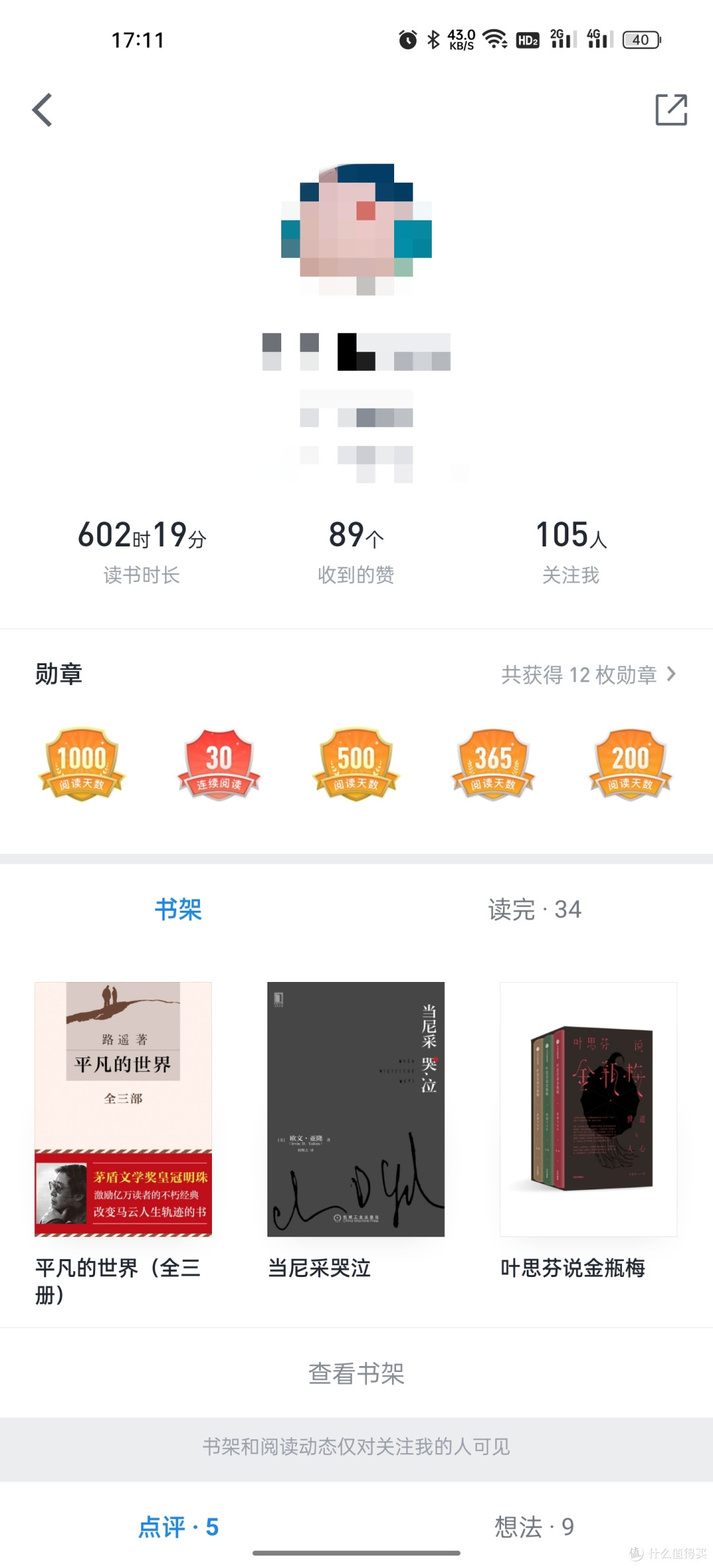This screenshot has width=713, height=1568.
Task: Open the share profile icon
Action: pos(671,110)
